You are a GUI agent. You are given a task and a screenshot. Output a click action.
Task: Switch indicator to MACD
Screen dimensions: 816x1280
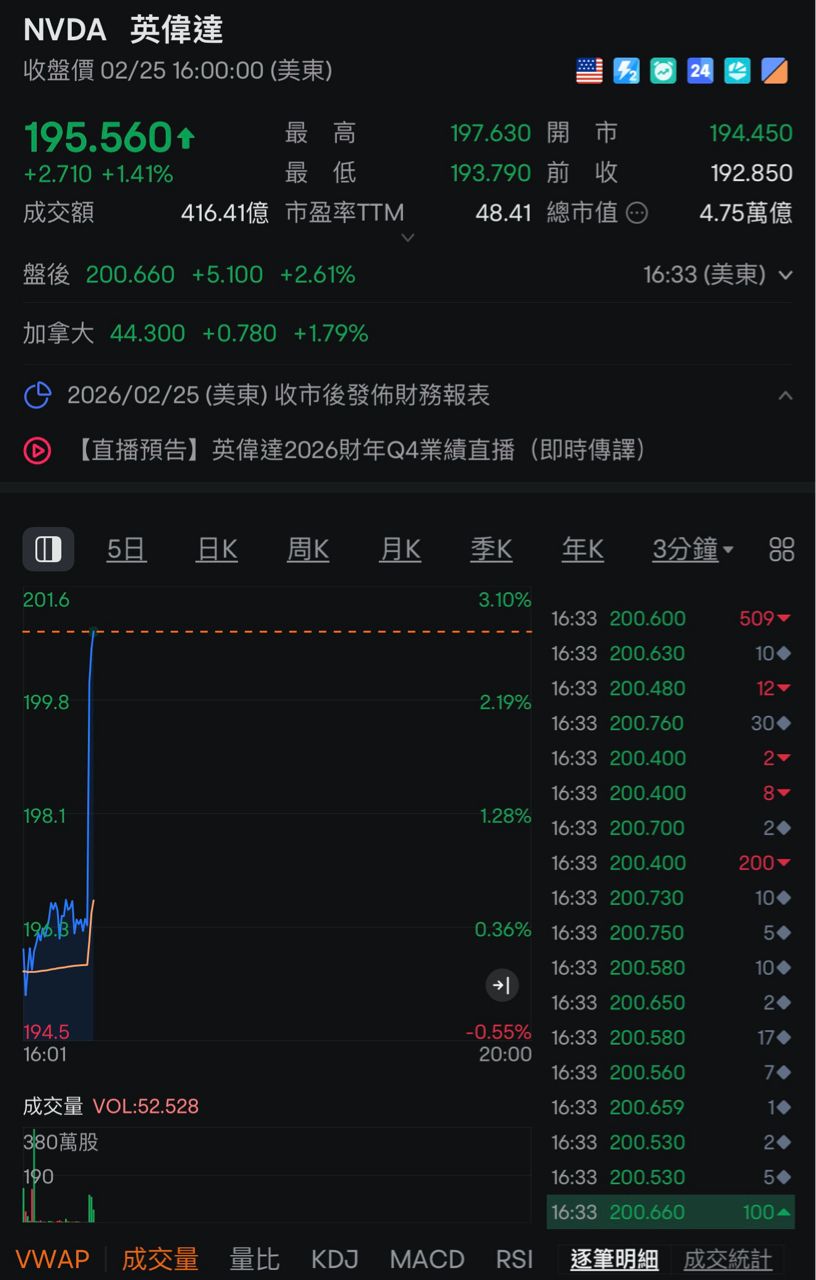[427, 1259]
